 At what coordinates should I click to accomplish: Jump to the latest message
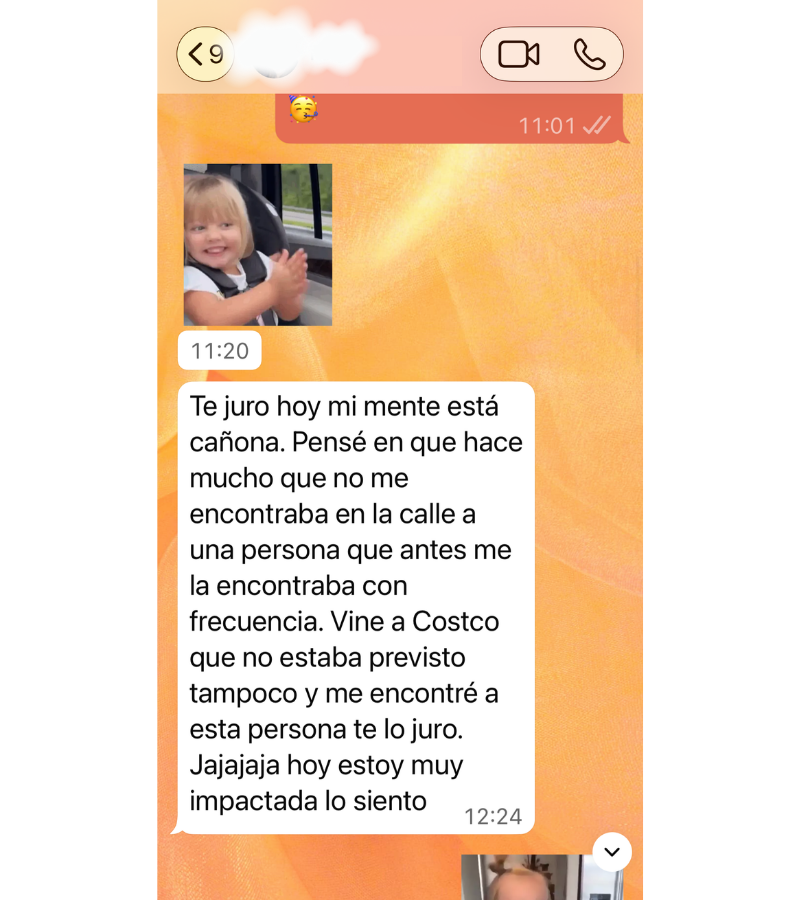tap(612, 852)
